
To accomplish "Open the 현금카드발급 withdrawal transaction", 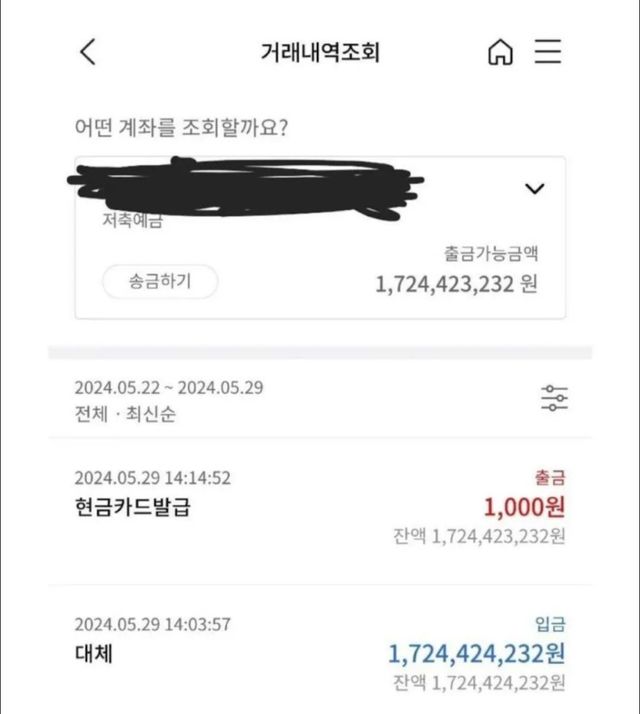I will 320,508.
